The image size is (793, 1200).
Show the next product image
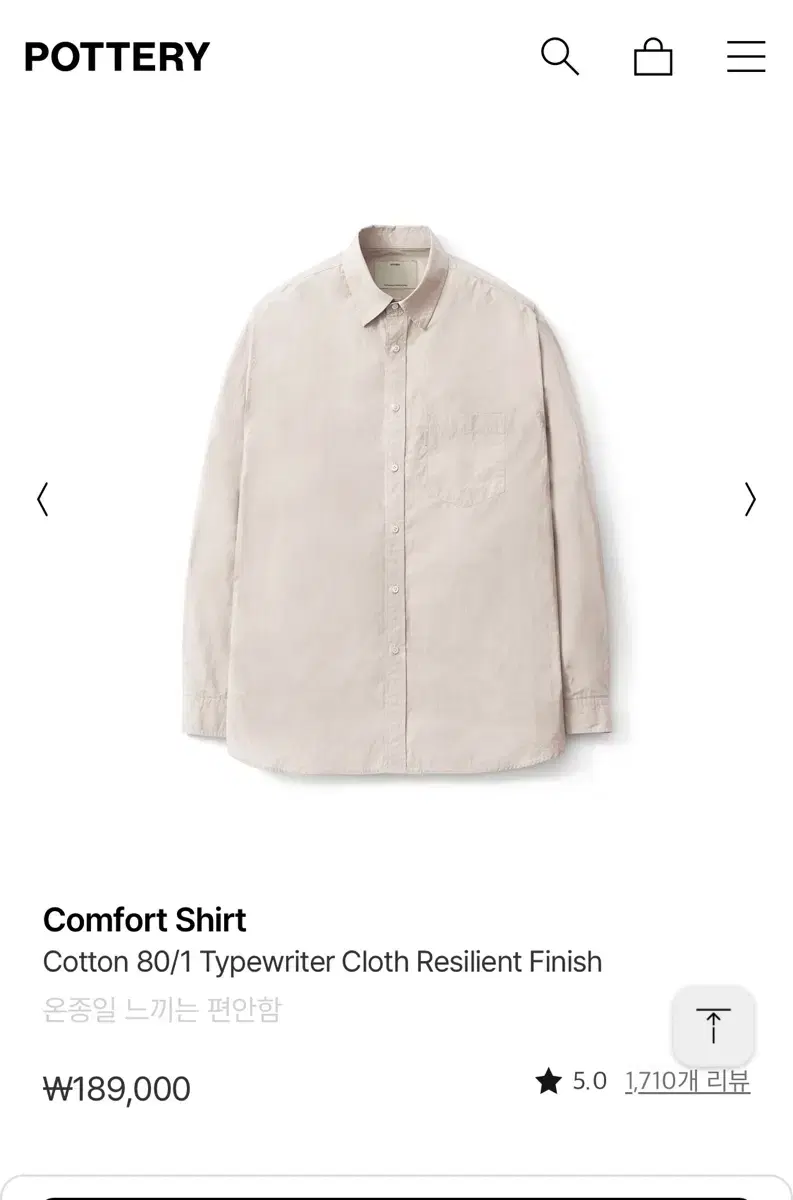tap(750, 499)
